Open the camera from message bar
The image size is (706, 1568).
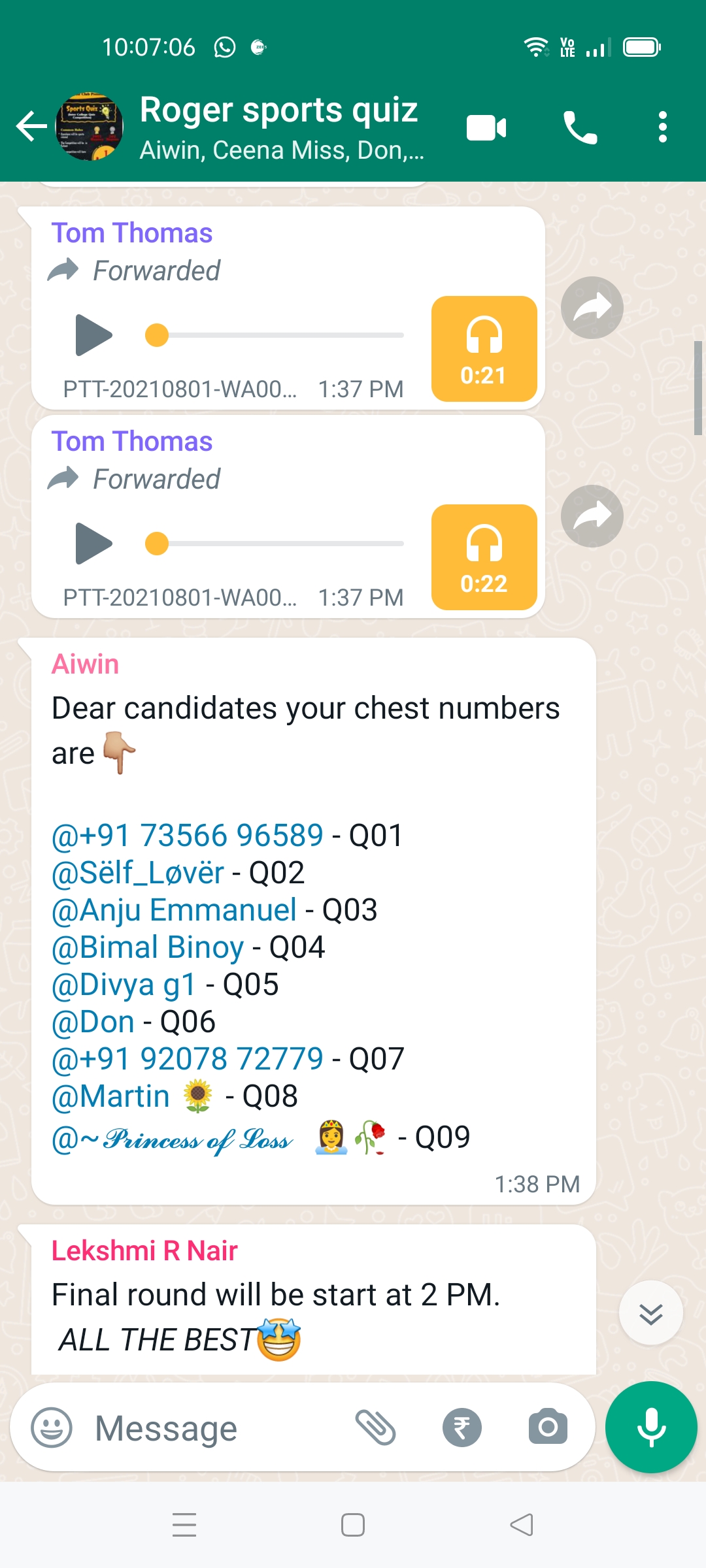click(548, 1428)
